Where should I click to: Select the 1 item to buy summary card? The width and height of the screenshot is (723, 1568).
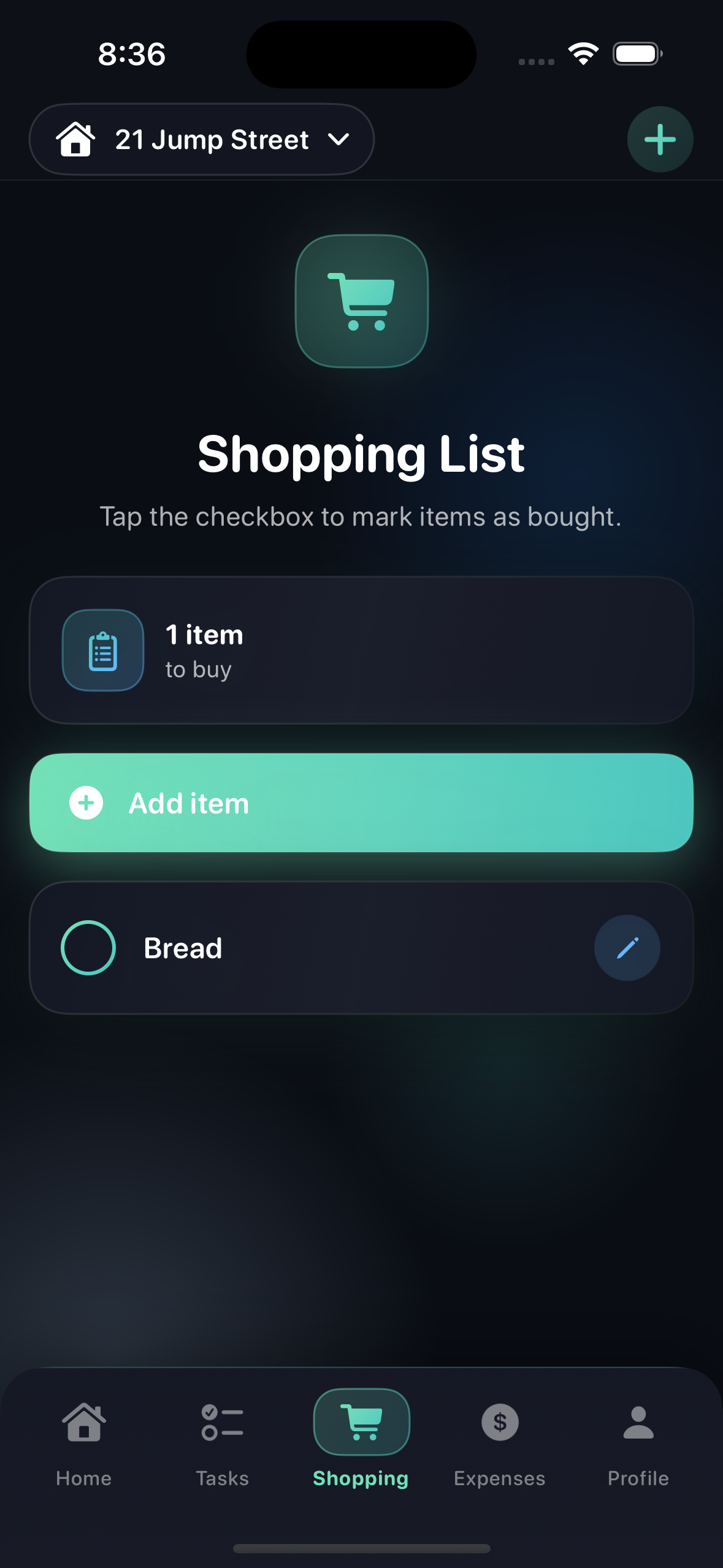pos(361,651)
